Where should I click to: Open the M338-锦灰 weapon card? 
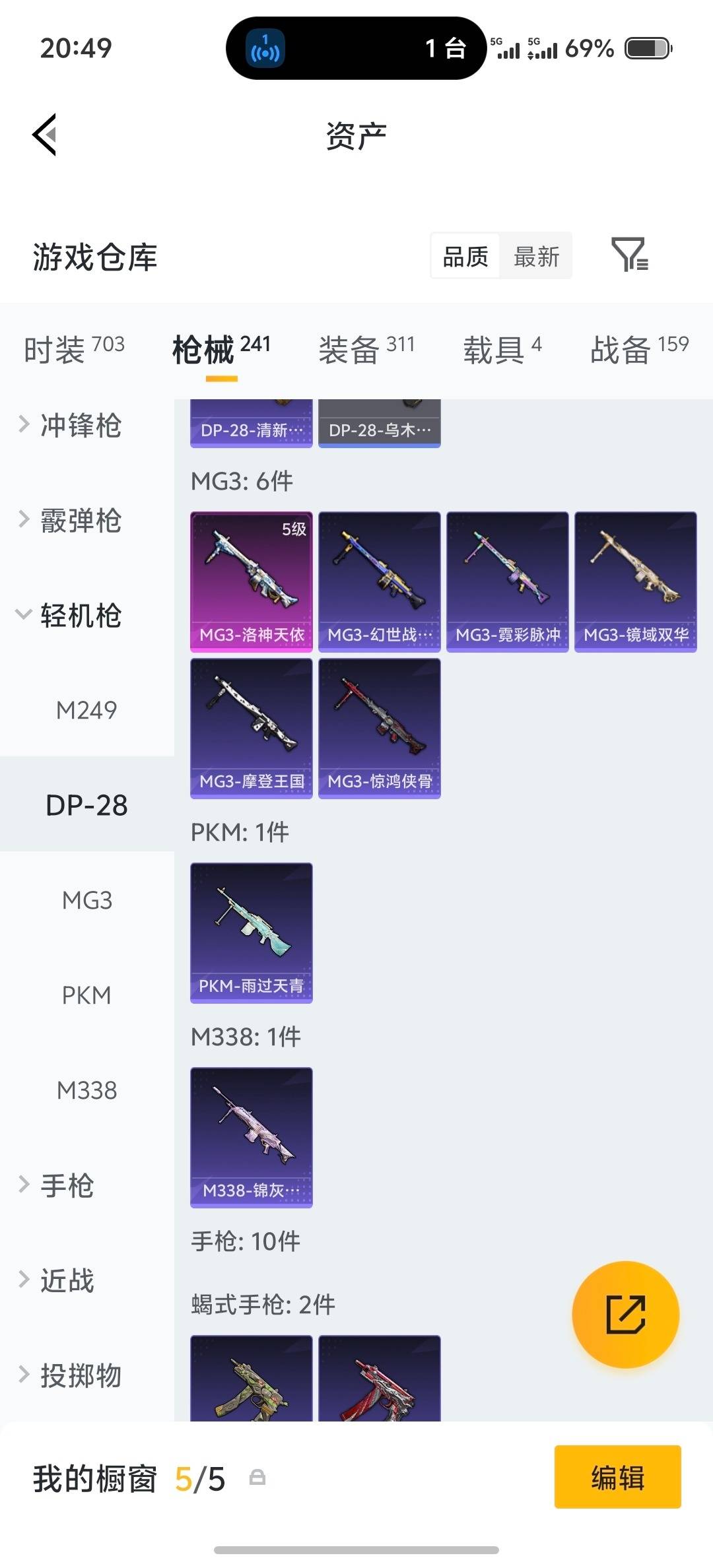[251, 1138]
